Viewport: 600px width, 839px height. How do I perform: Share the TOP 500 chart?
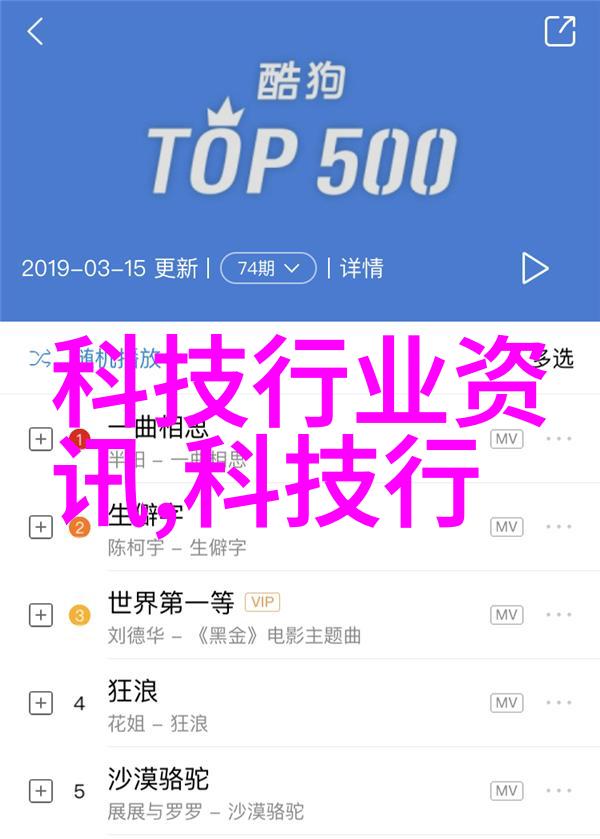pyautogui.click(x=560, y=31)
